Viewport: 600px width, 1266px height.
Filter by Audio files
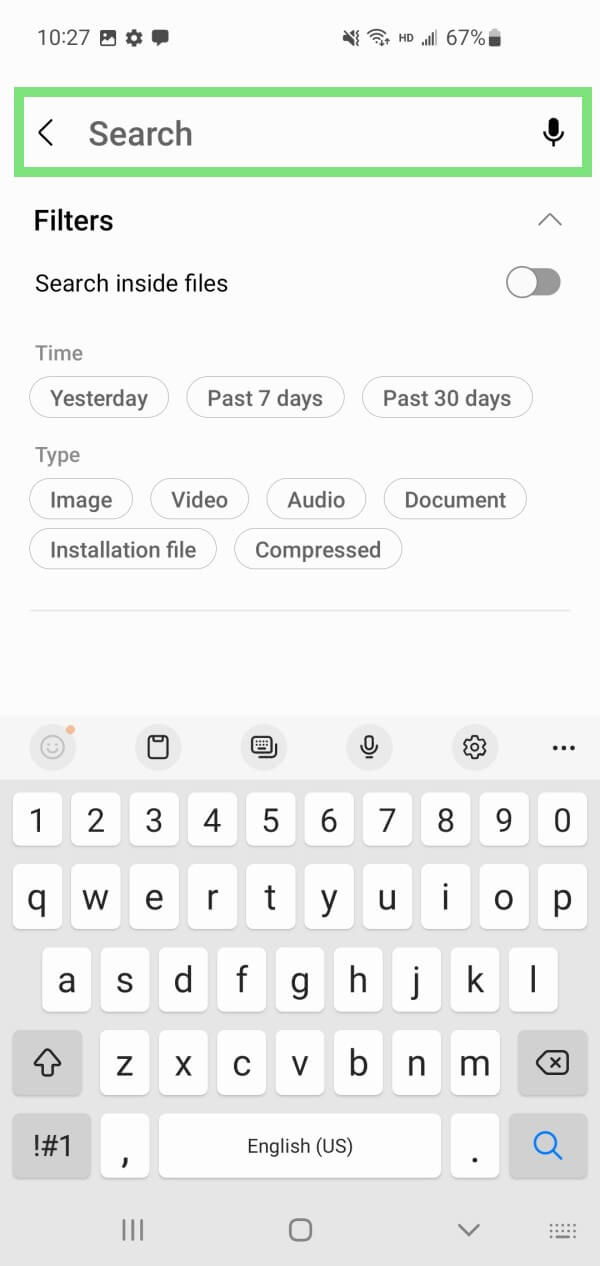point(316,500)
